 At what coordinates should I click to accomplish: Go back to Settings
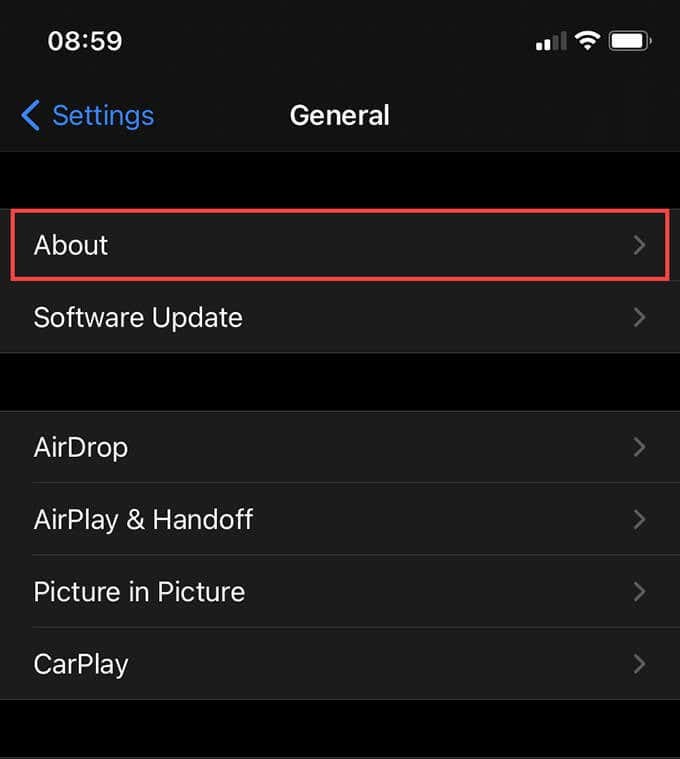click(88, 116)
